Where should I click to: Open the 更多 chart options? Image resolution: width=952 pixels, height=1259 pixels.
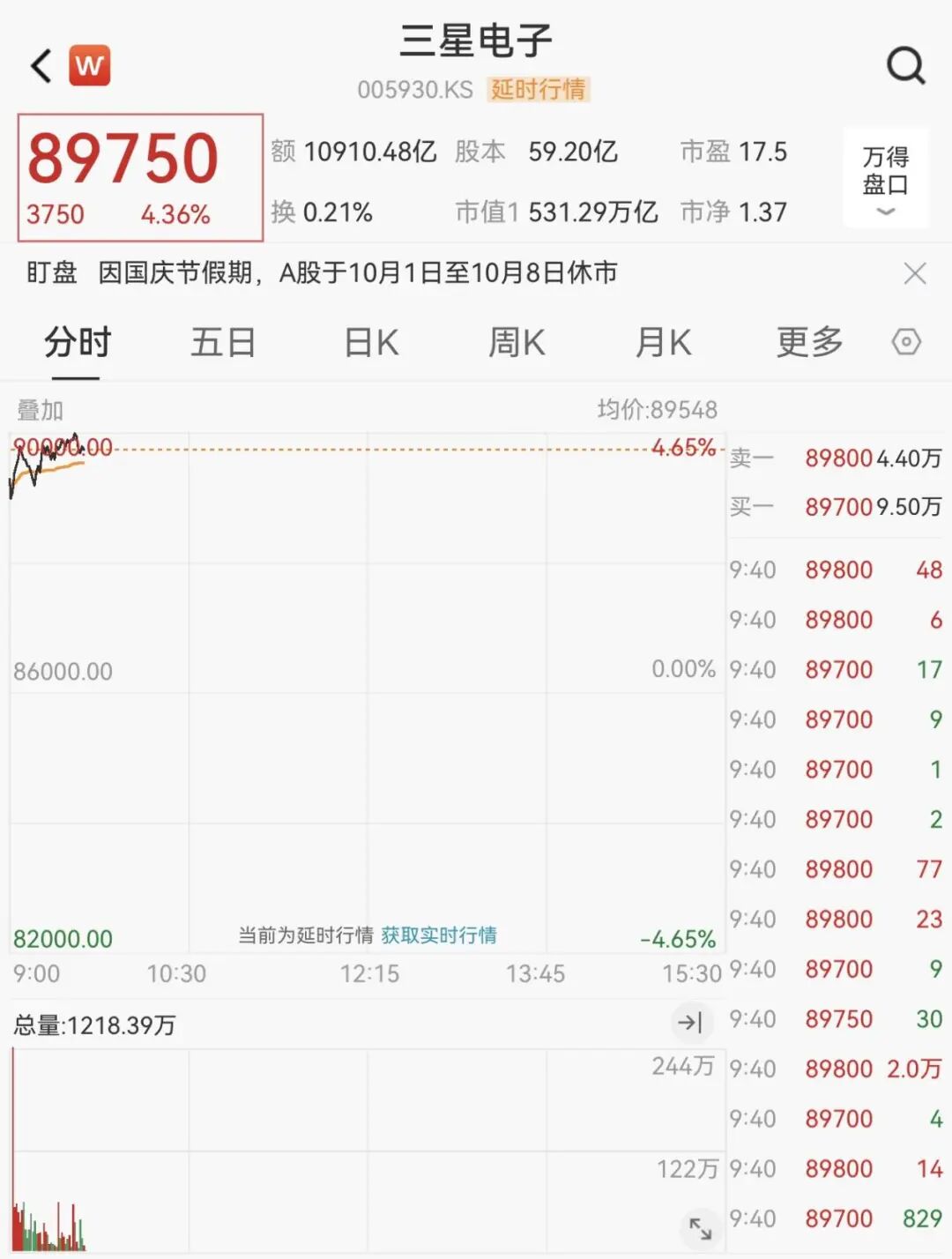(x=809, y=342)
